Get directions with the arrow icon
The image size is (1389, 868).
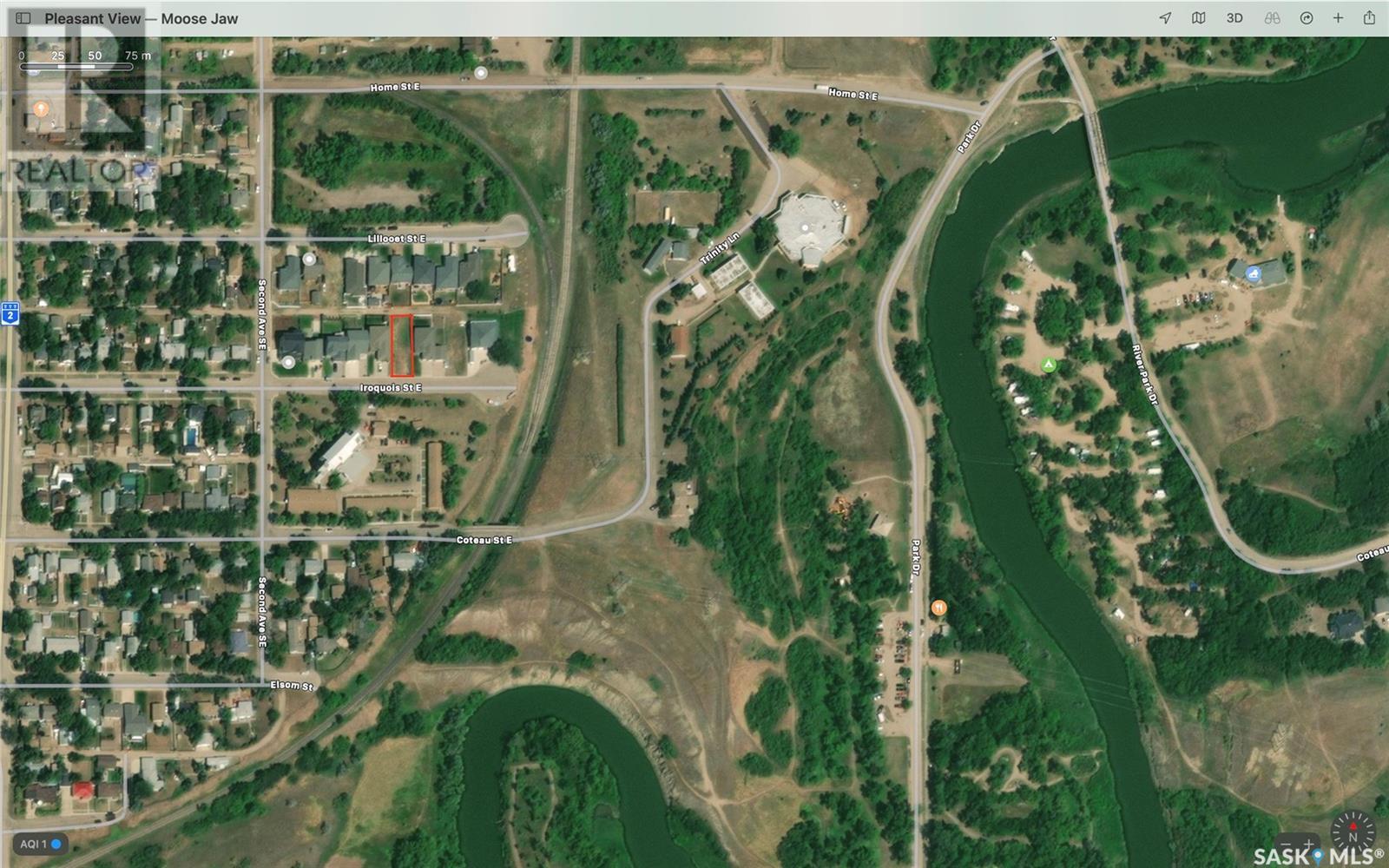(x=1306, y=18)
